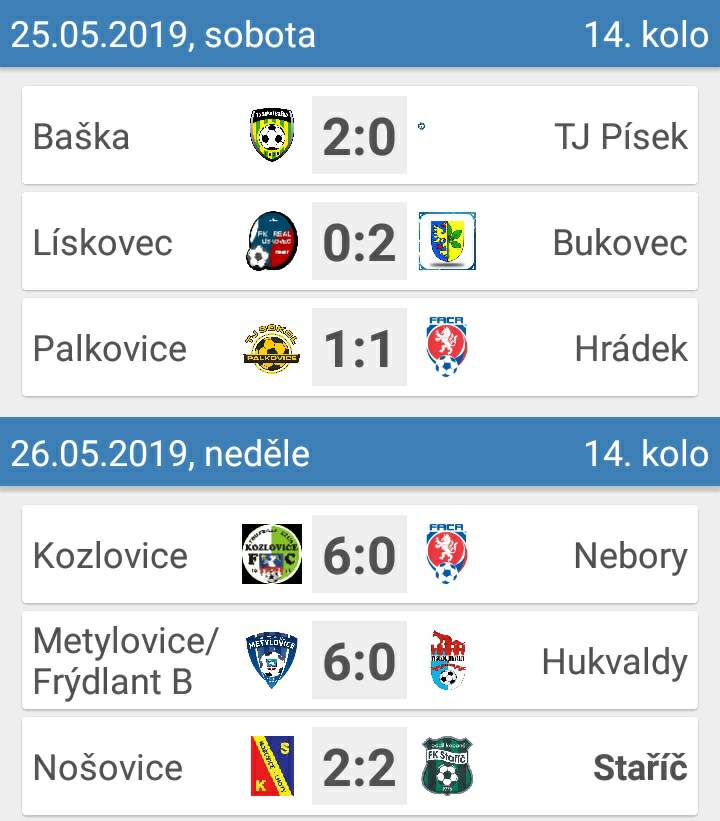Open the Baška vs TJ Písek match
Screen dimensions: 720x821
(x=359, y=136)
